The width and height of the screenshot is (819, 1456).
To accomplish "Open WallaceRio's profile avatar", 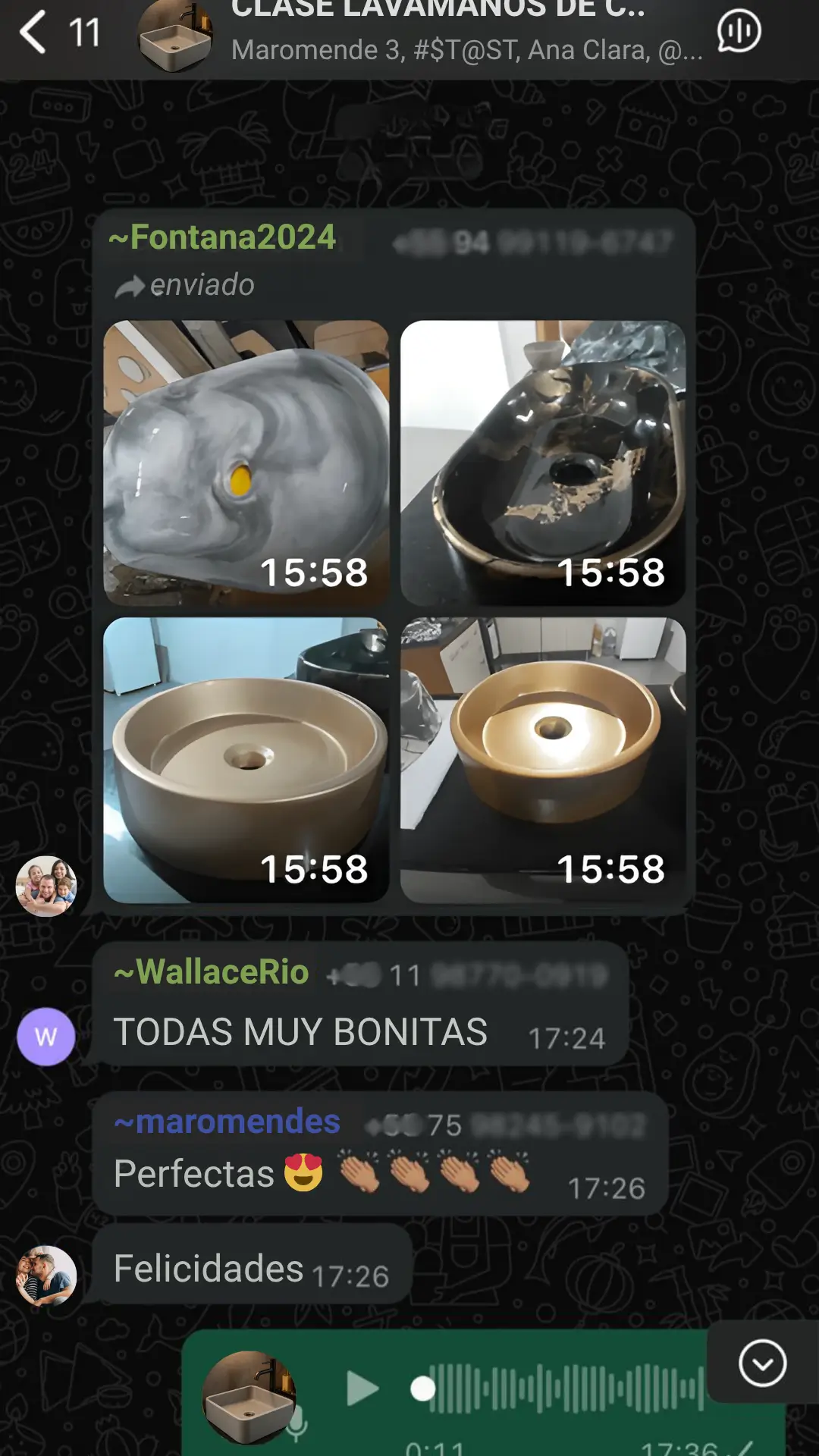I will pyautogui.click(x=46, y=1037).
